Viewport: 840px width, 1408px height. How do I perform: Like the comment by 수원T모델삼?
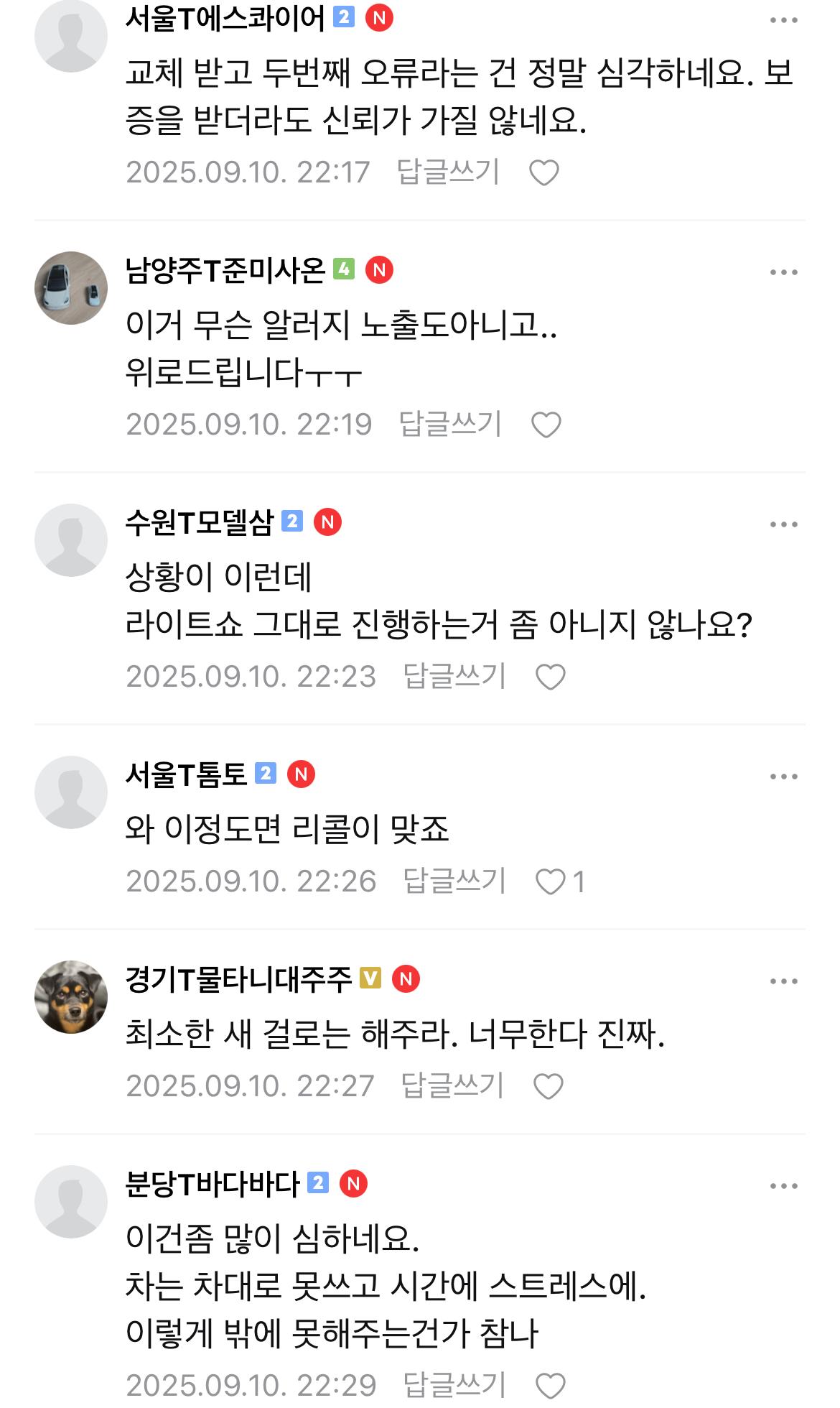pyautogui.click(x=551, y=677)
